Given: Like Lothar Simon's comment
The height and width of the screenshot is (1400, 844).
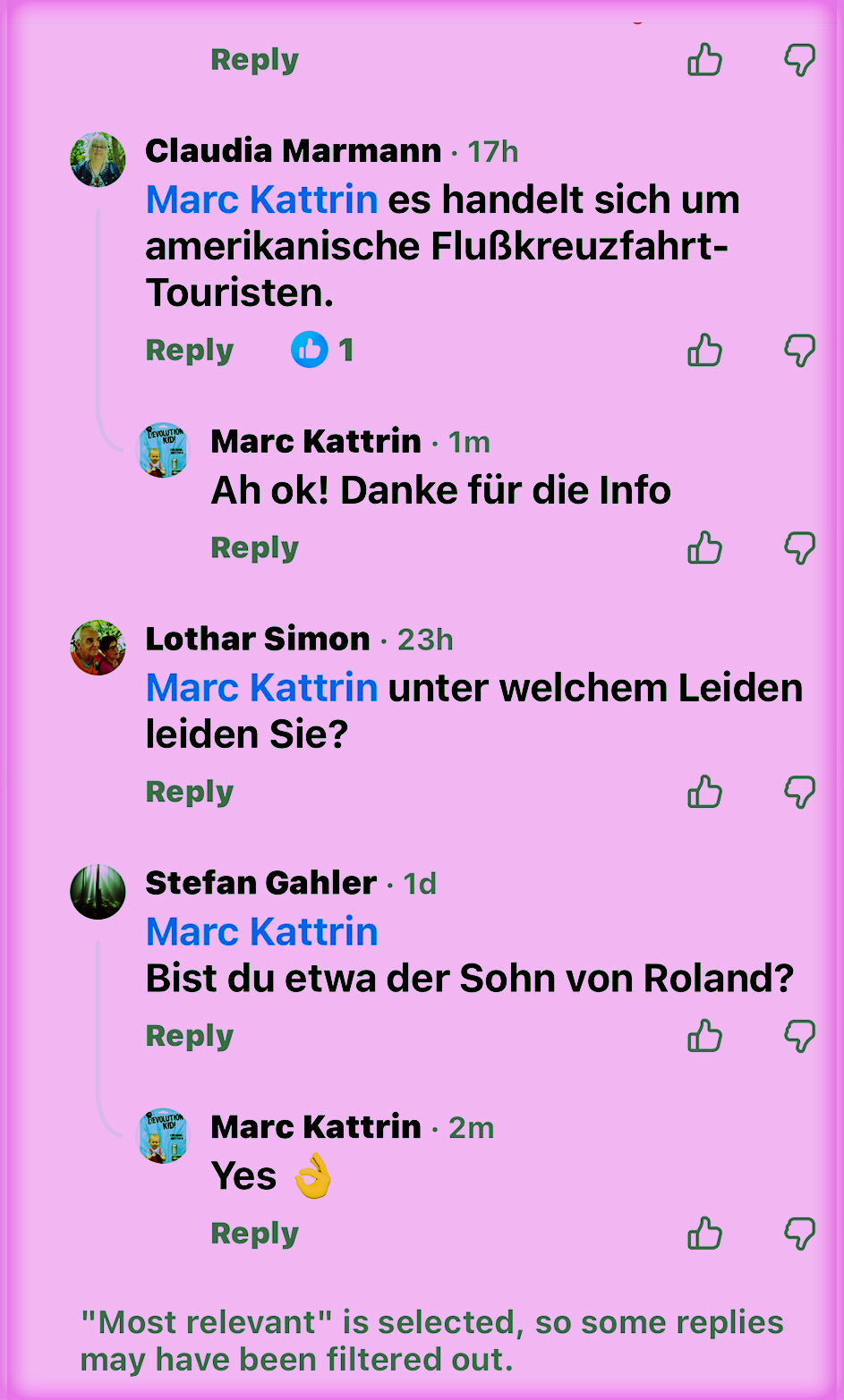Looking at the screenshot, I should (705, 793).
